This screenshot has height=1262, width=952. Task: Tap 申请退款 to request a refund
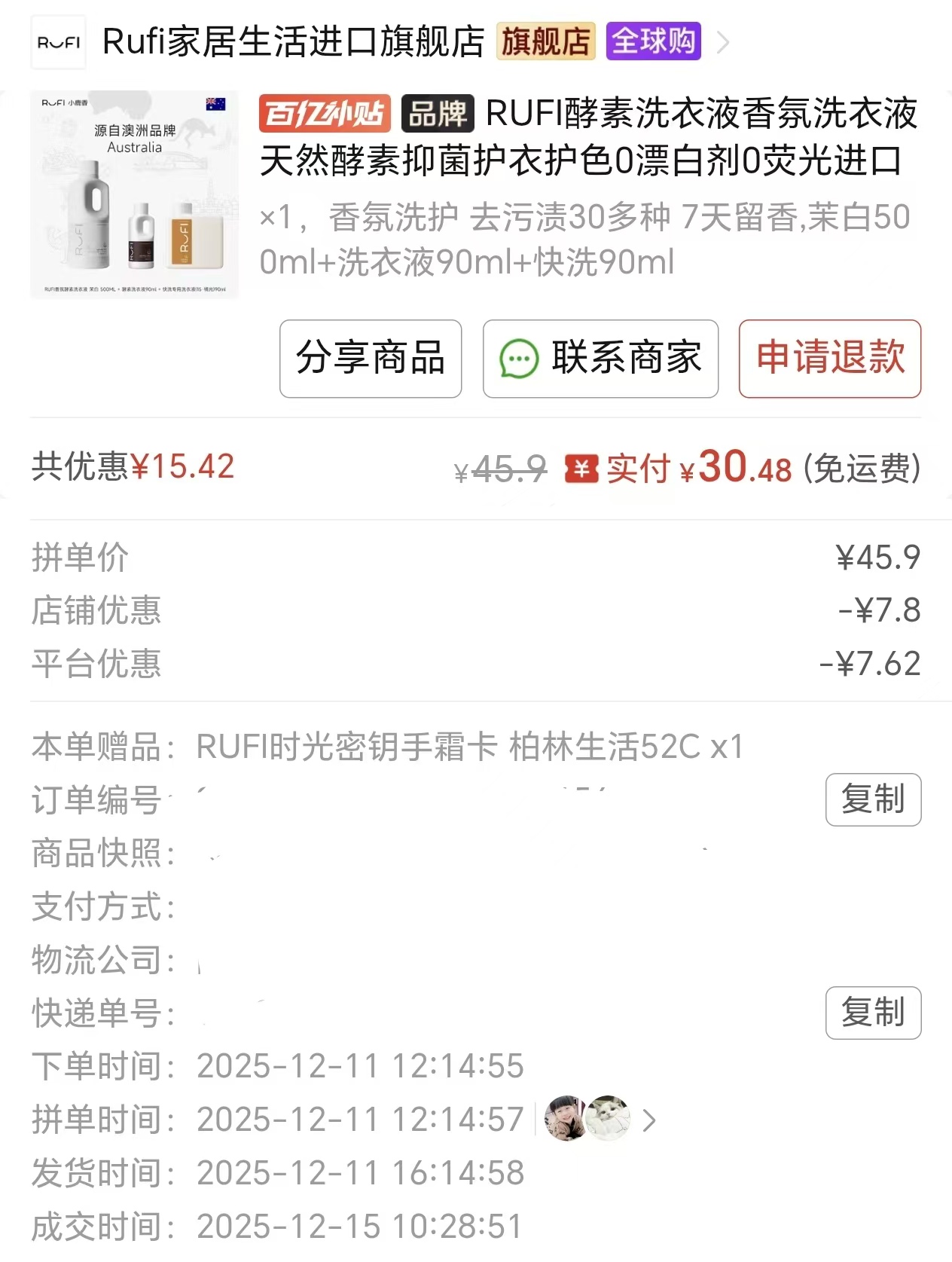(829, 358)
